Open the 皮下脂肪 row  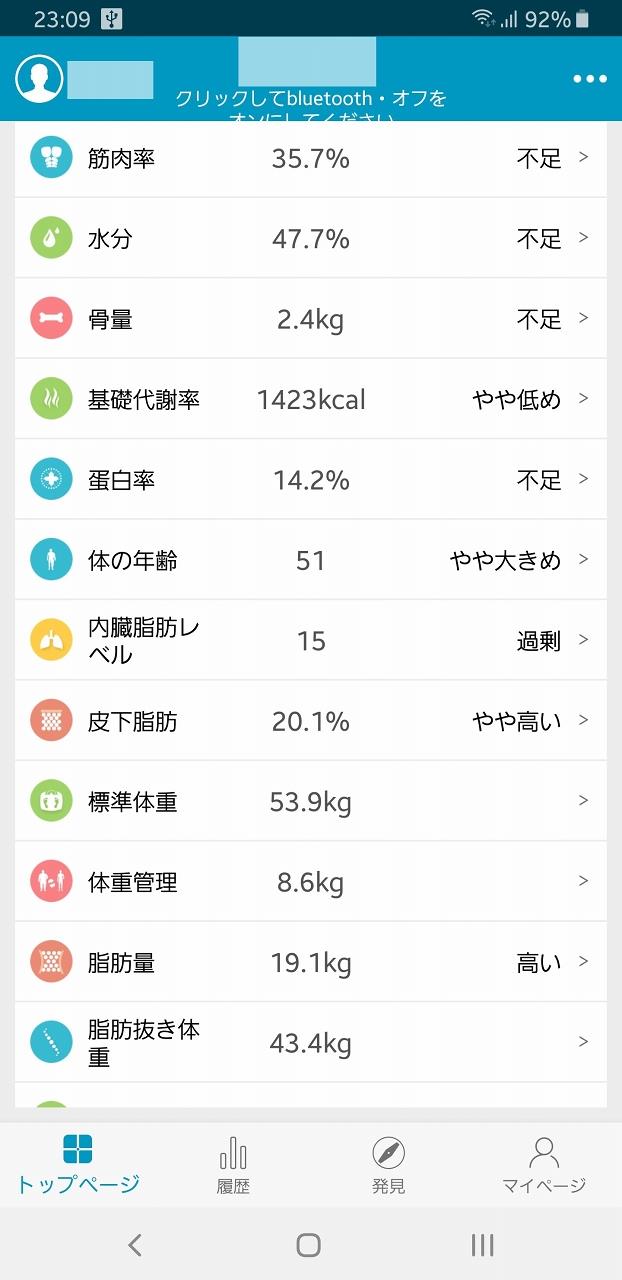click(311, 721)
